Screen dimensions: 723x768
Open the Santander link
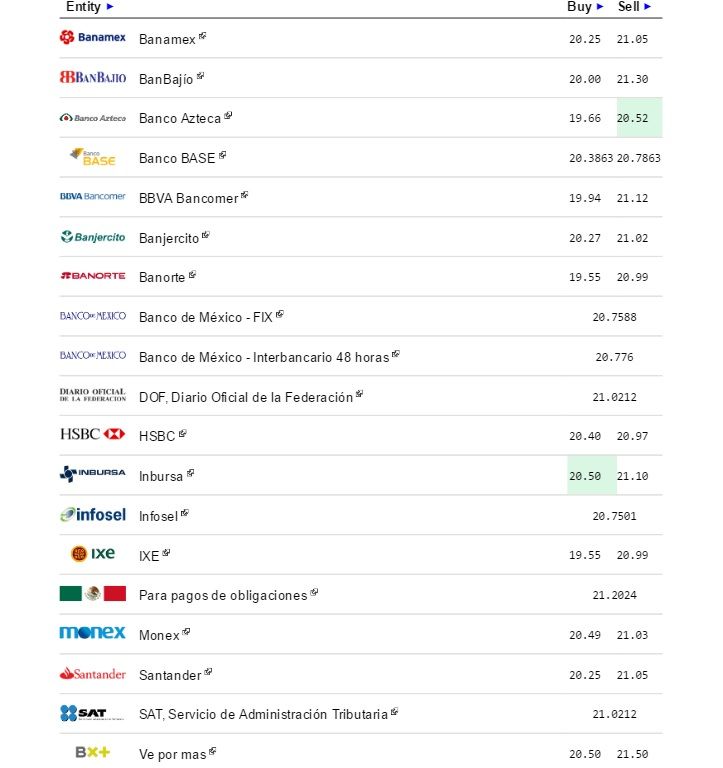(170, 675)
